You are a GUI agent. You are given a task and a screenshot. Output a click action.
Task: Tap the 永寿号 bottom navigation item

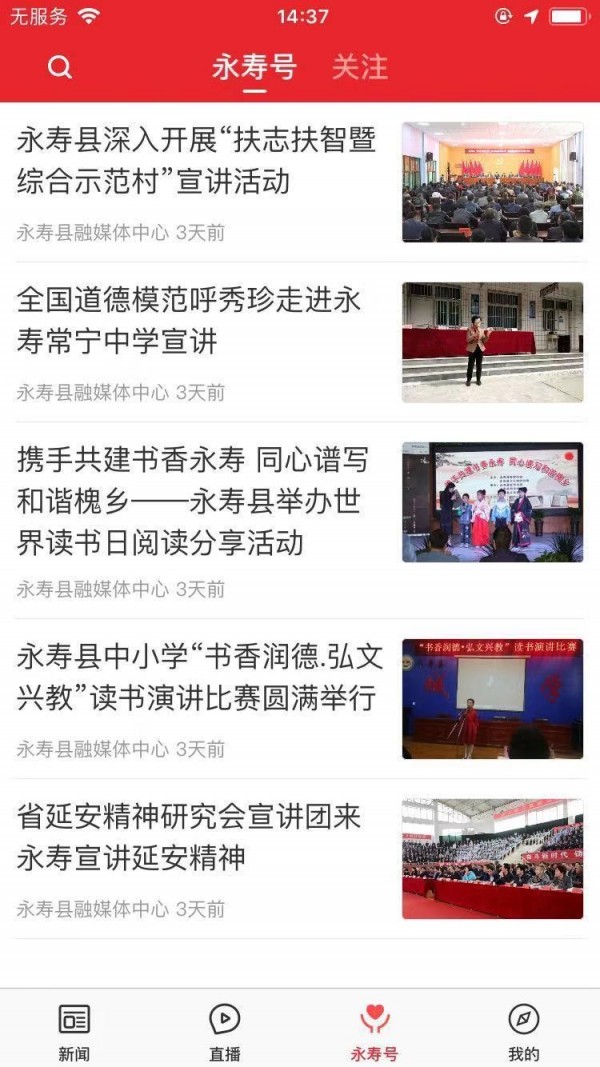(x=374, y=1031)
